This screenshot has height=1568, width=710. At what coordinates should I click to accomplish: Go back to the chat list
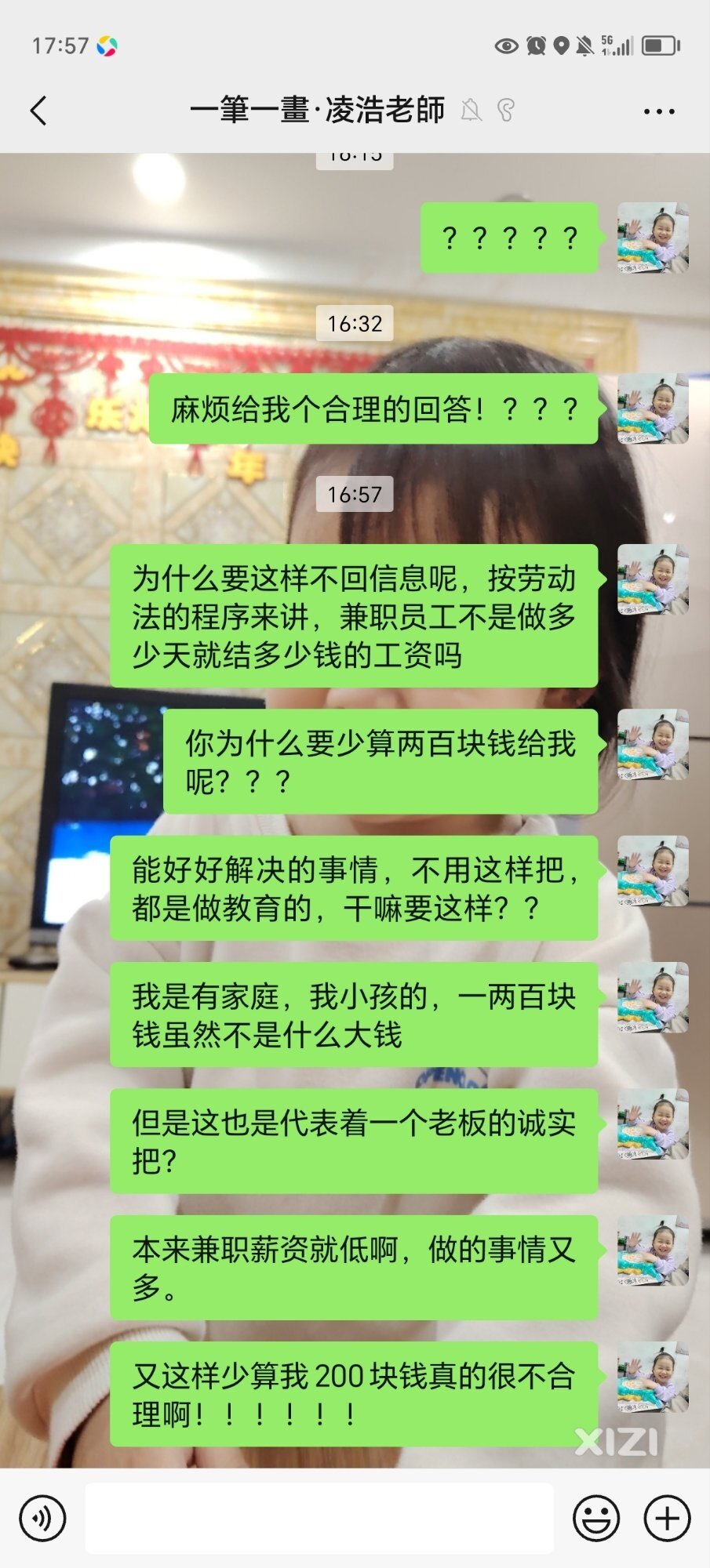39,111
